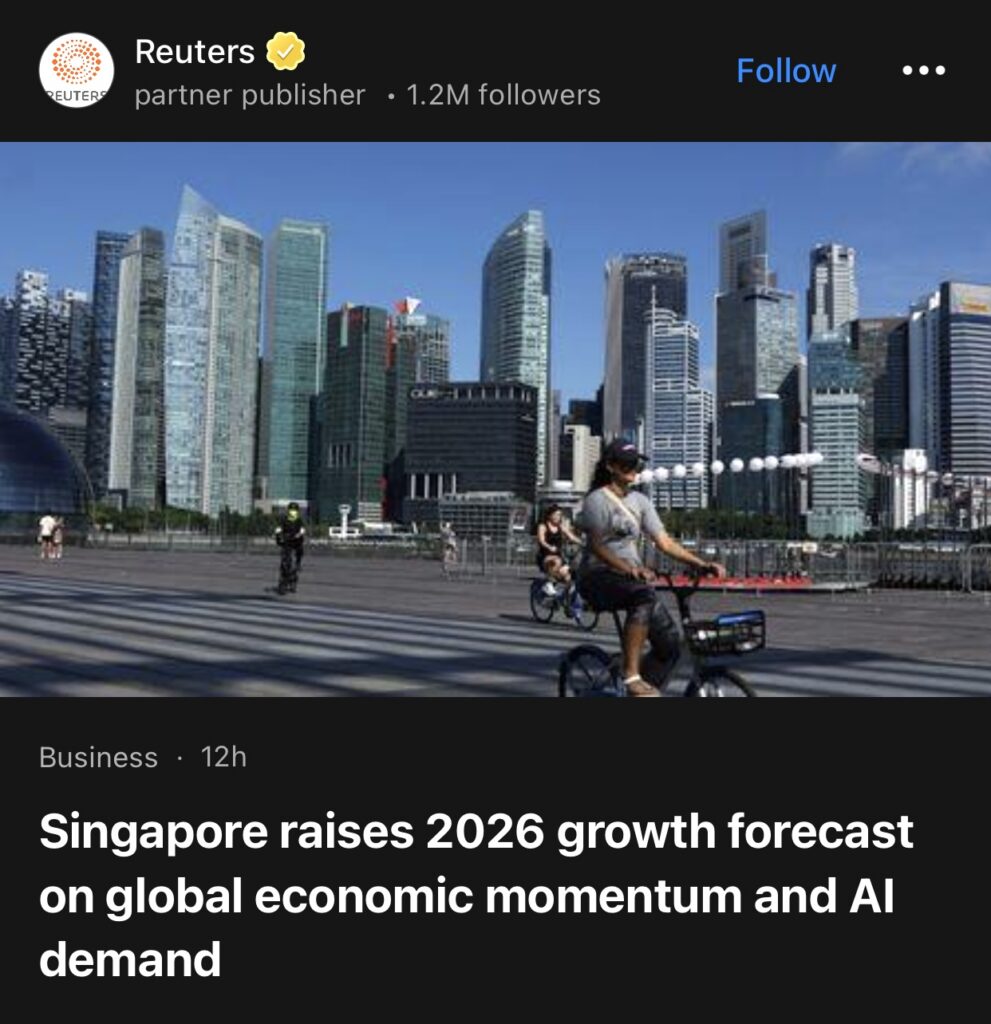Follow the Reuters publisher
The height and width of the screenshot is (1024, 991).
point(786,71)
